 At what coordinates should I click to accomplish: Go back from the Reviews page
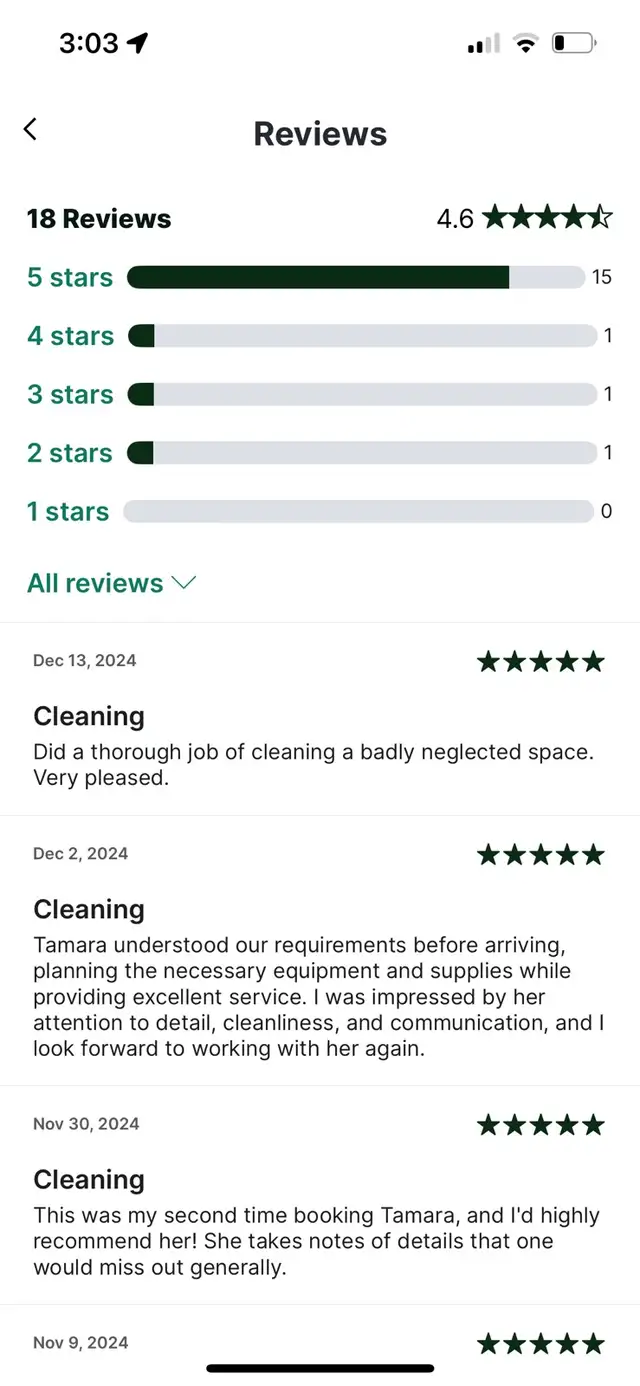(30, 129)
